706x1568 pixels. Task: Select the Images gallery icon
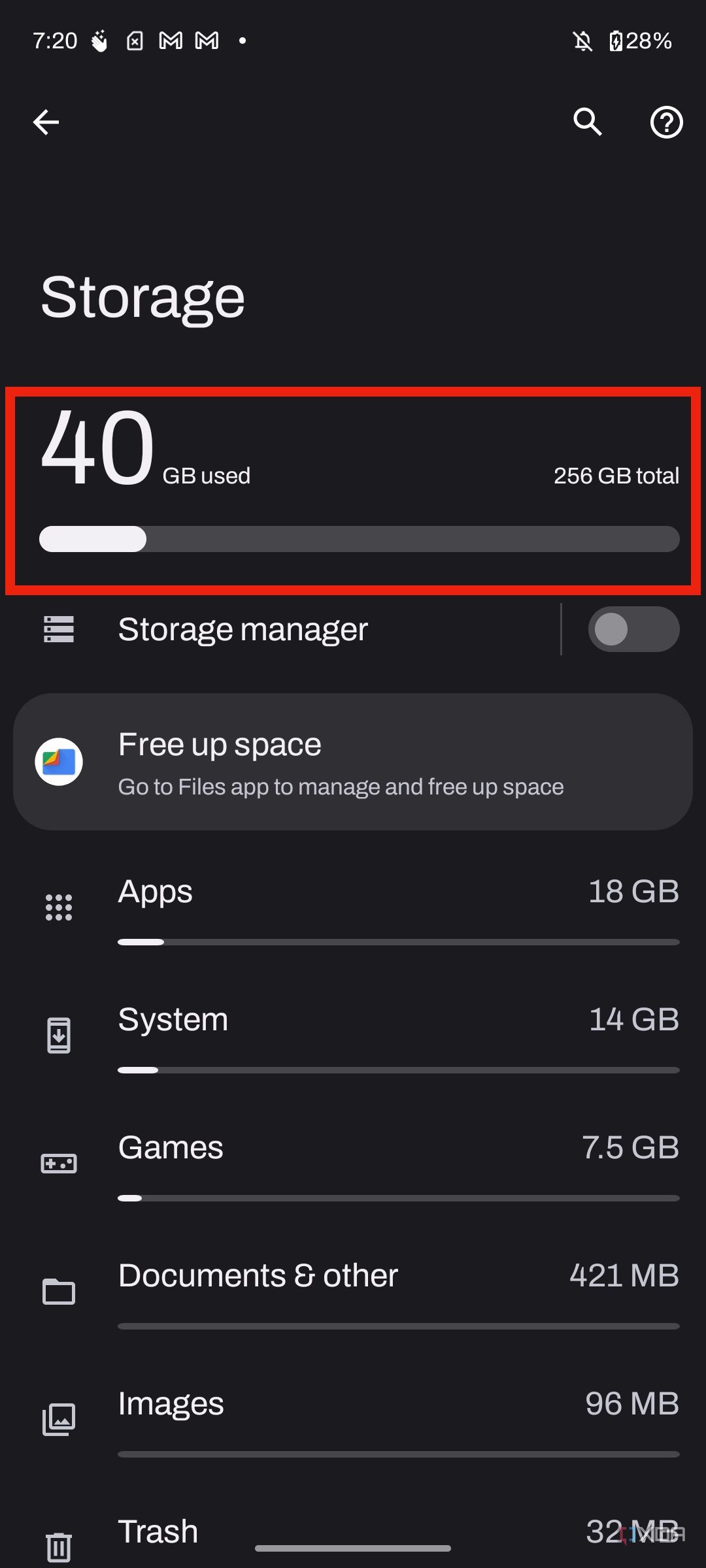59,1419
